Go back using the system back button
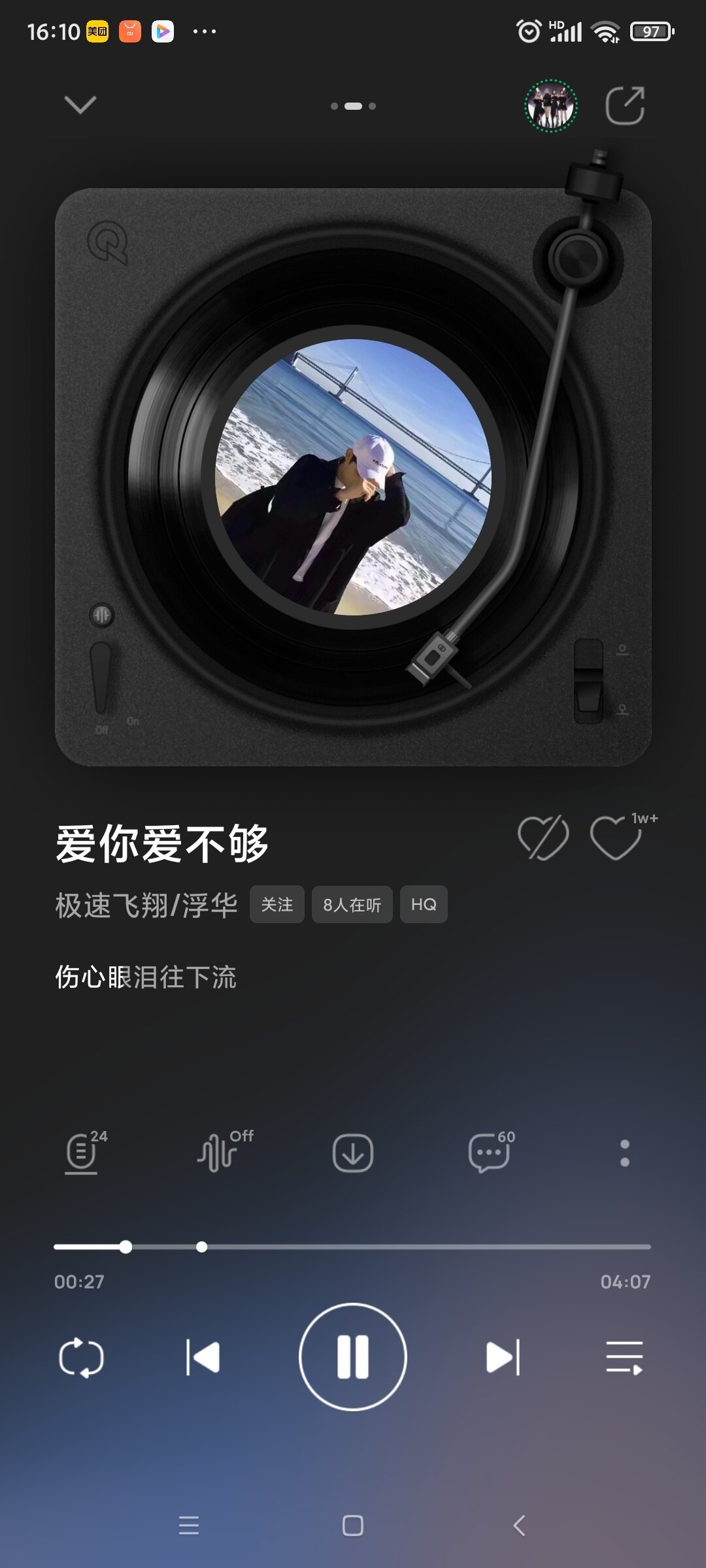 (519, 1526)
